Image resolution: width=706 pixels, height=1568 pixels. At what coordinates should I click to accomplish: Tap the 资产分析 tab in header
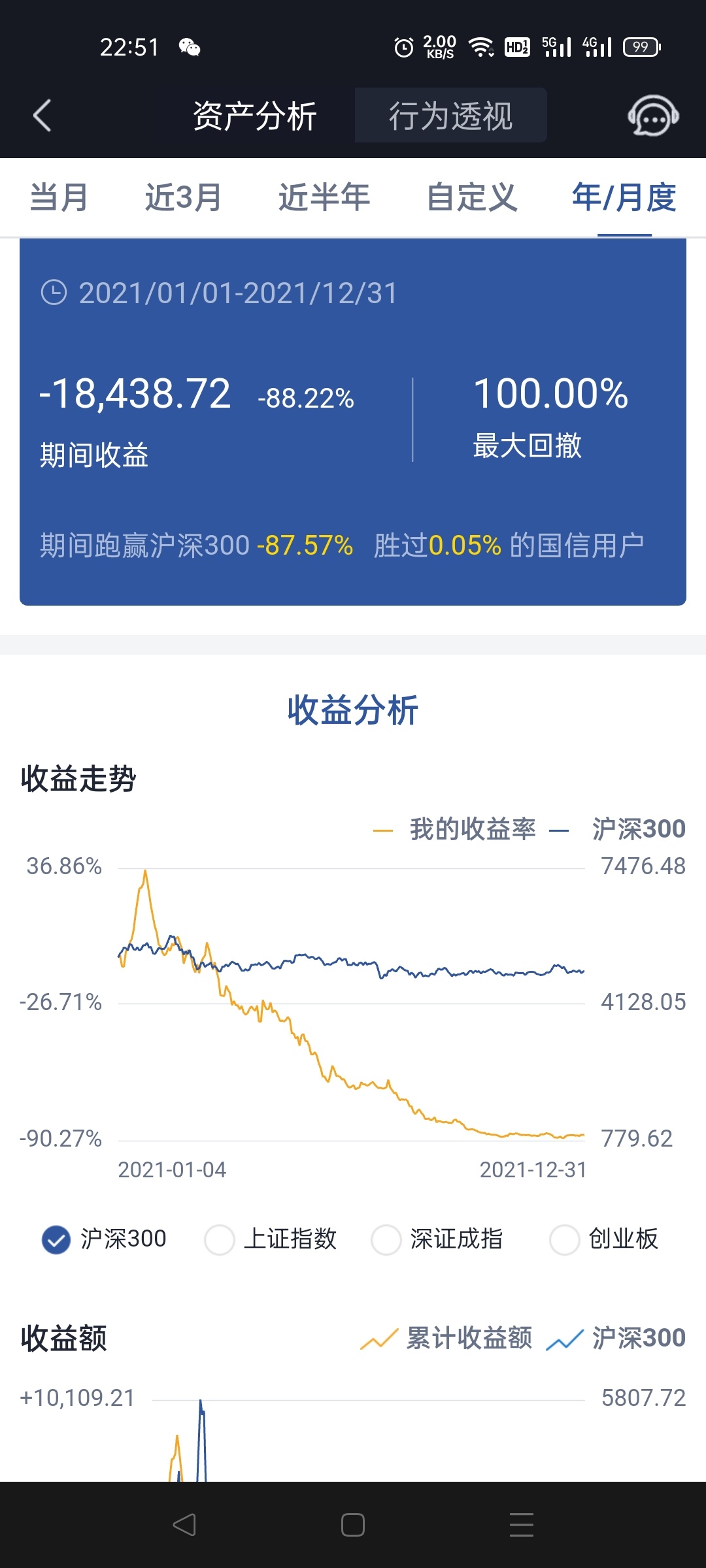[x=255, y=116]
